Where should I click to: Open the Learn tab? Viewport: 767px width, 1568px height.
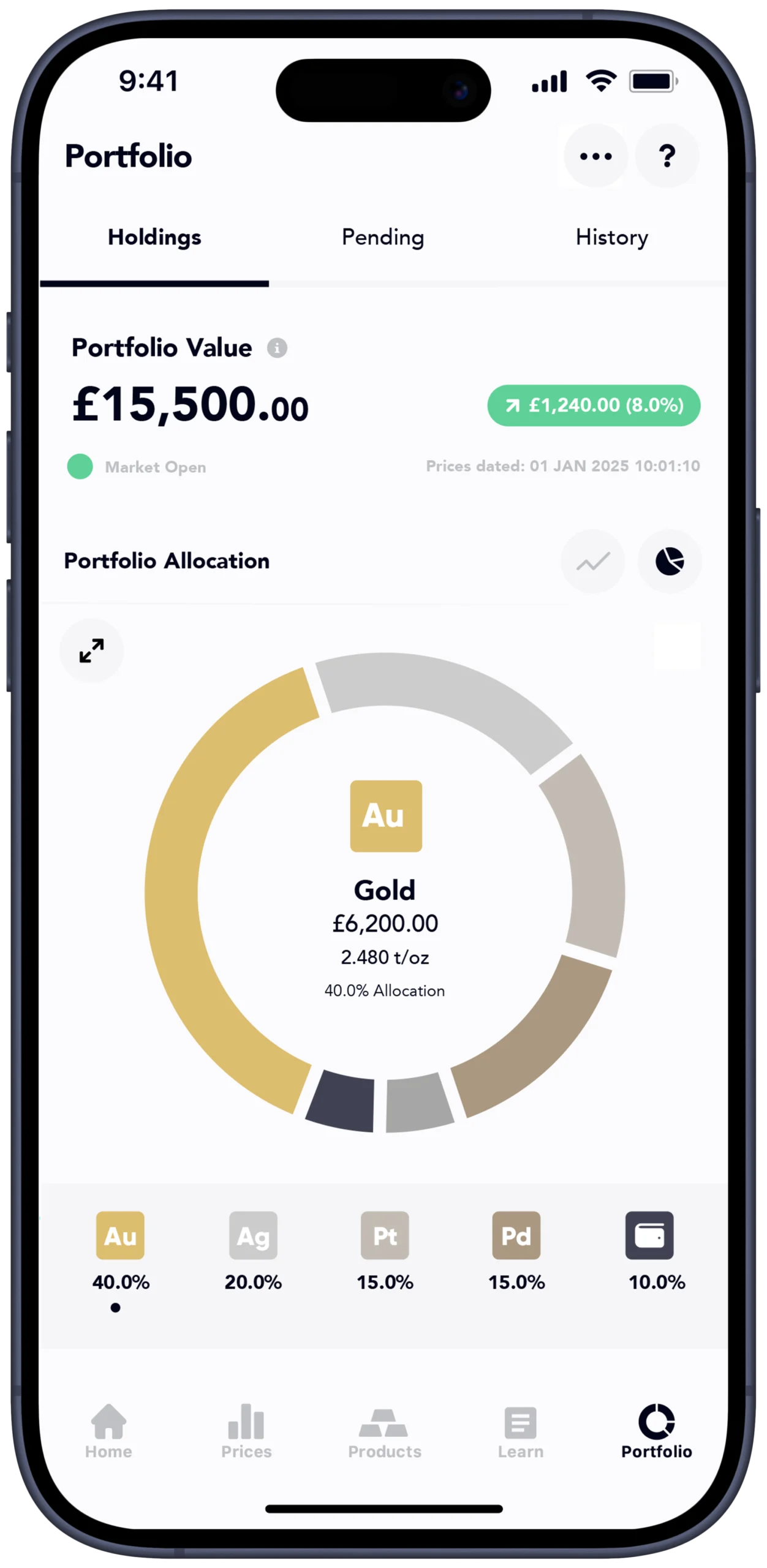click(521, 1432)
